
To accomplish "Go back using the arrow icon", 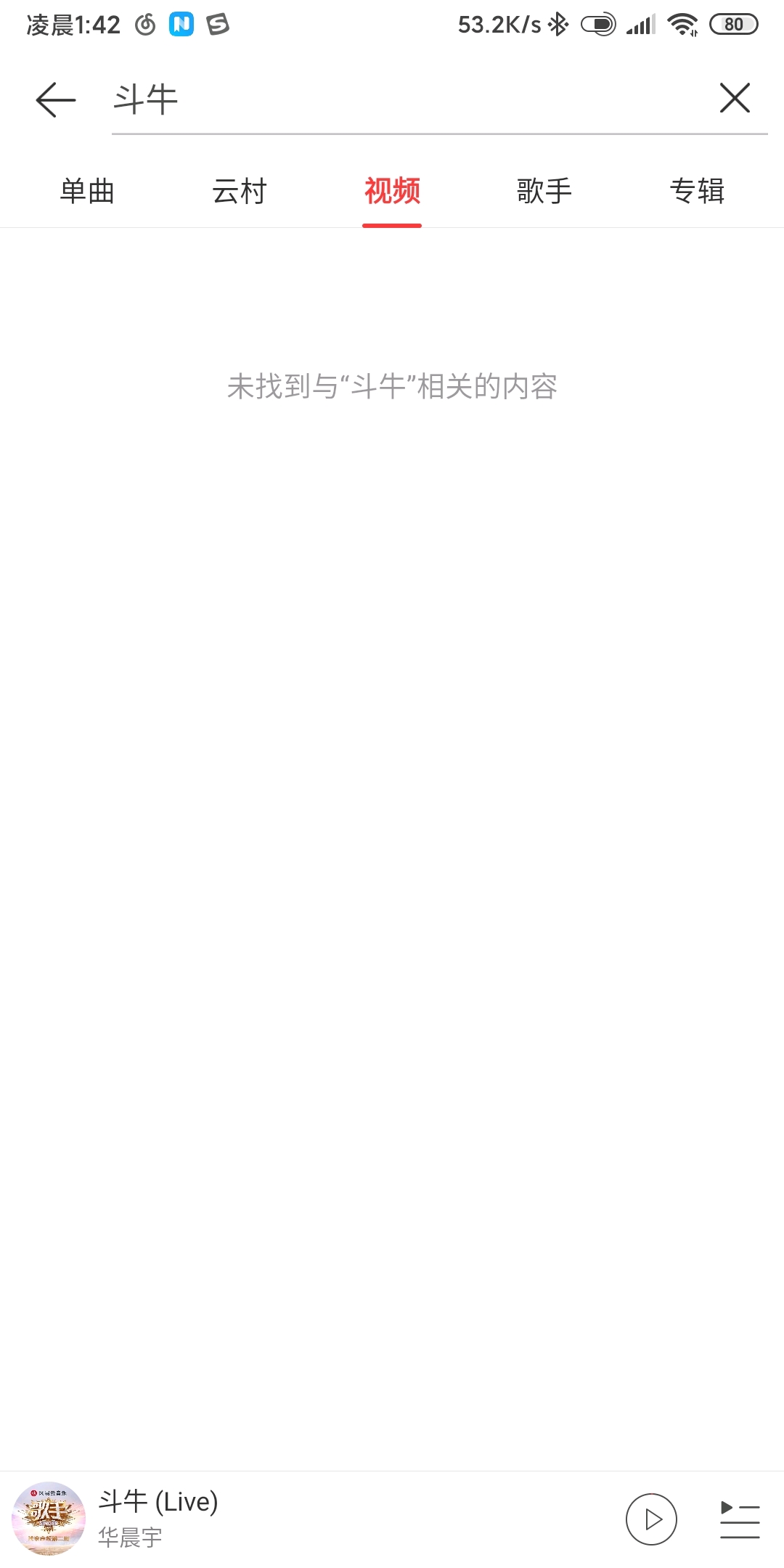I will [x=56, y=99].
